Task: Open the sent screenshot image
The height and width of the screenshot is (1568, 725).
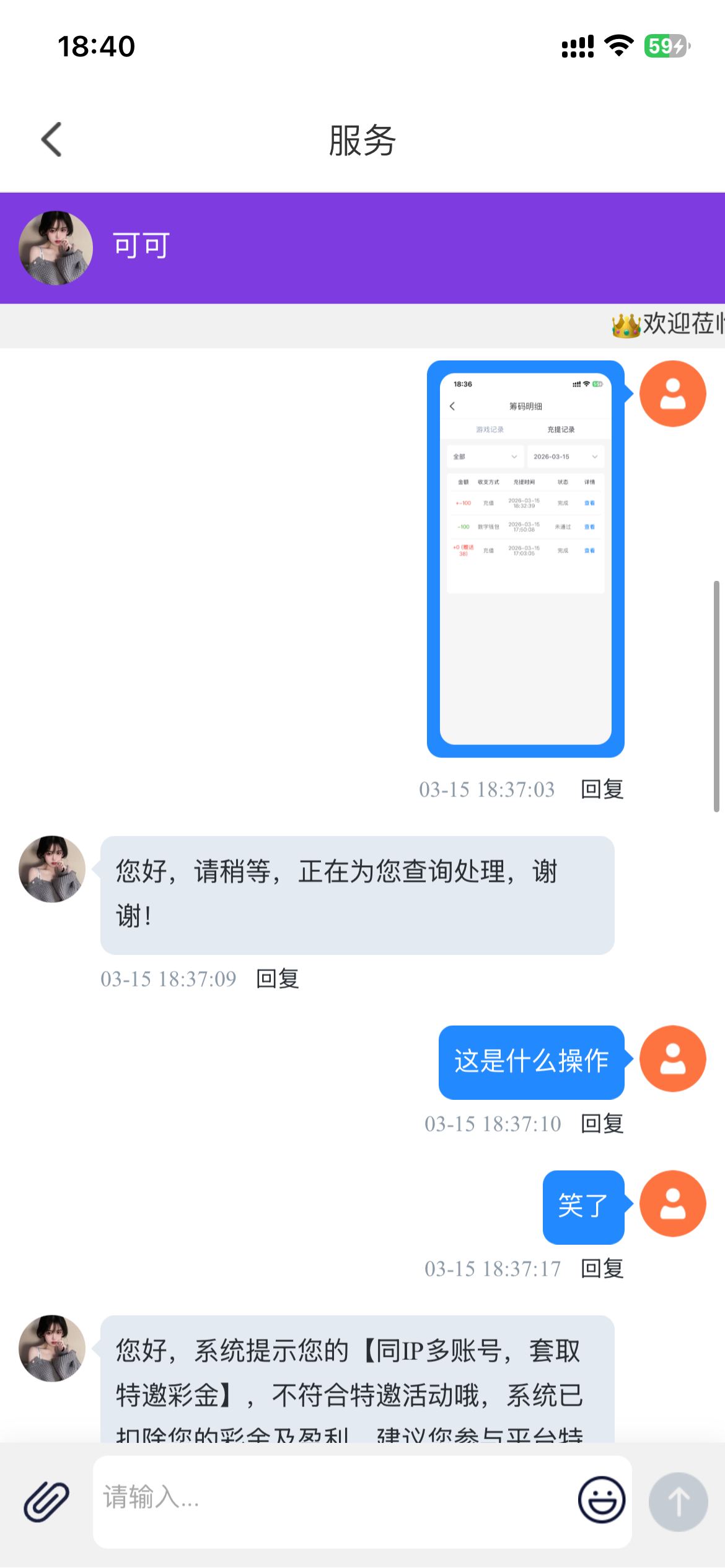Action: (x=525, y=559)
